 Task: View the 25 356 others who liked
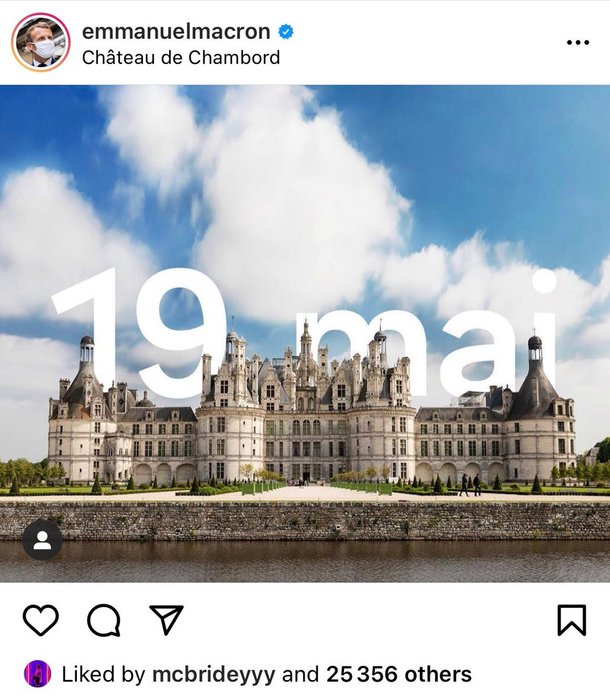pos(399,674)
